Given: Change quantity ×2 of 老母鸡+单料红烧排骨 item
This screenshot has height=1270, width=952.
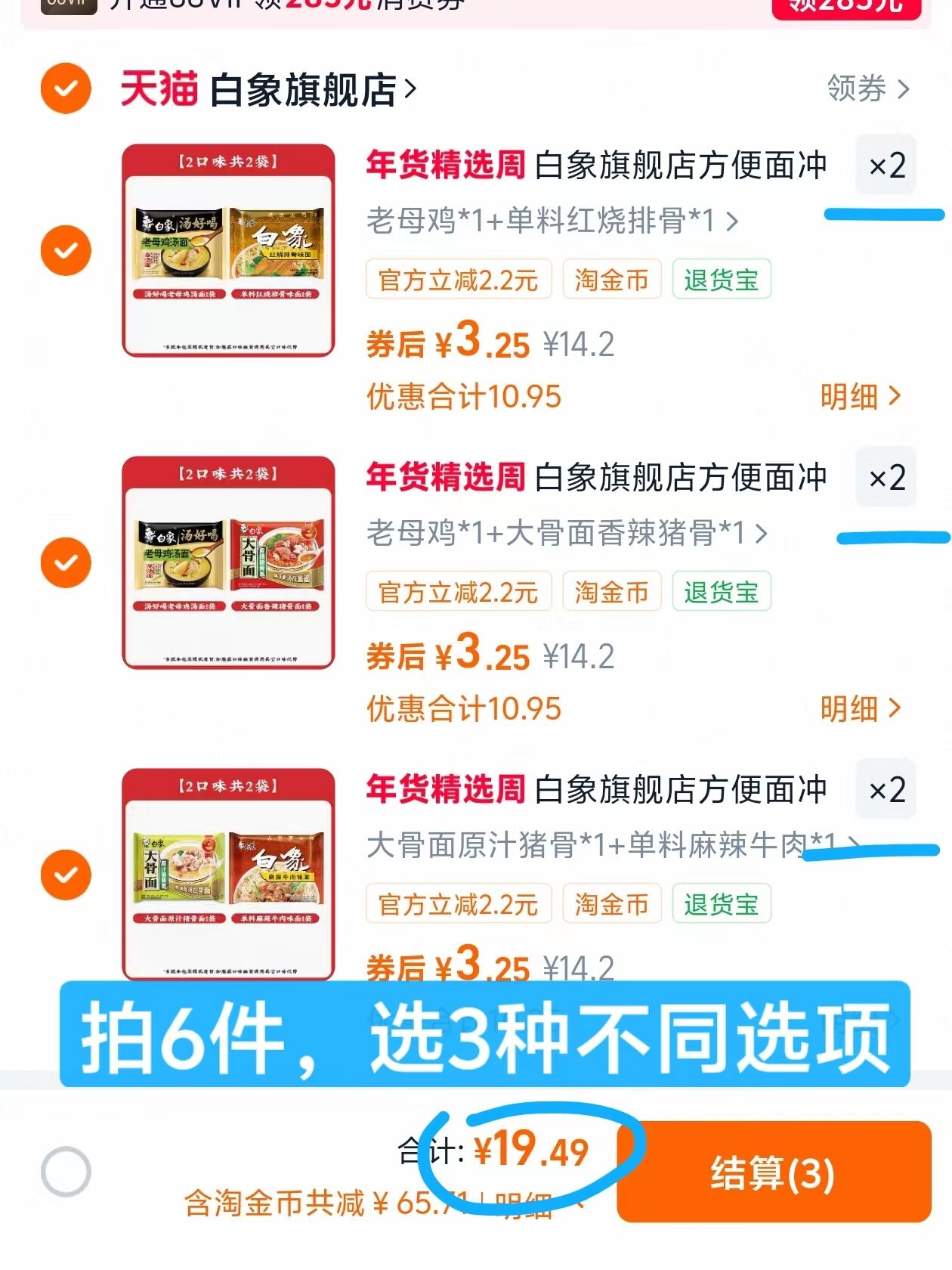Looking at the screenshot, I should [x=886, y=166].
